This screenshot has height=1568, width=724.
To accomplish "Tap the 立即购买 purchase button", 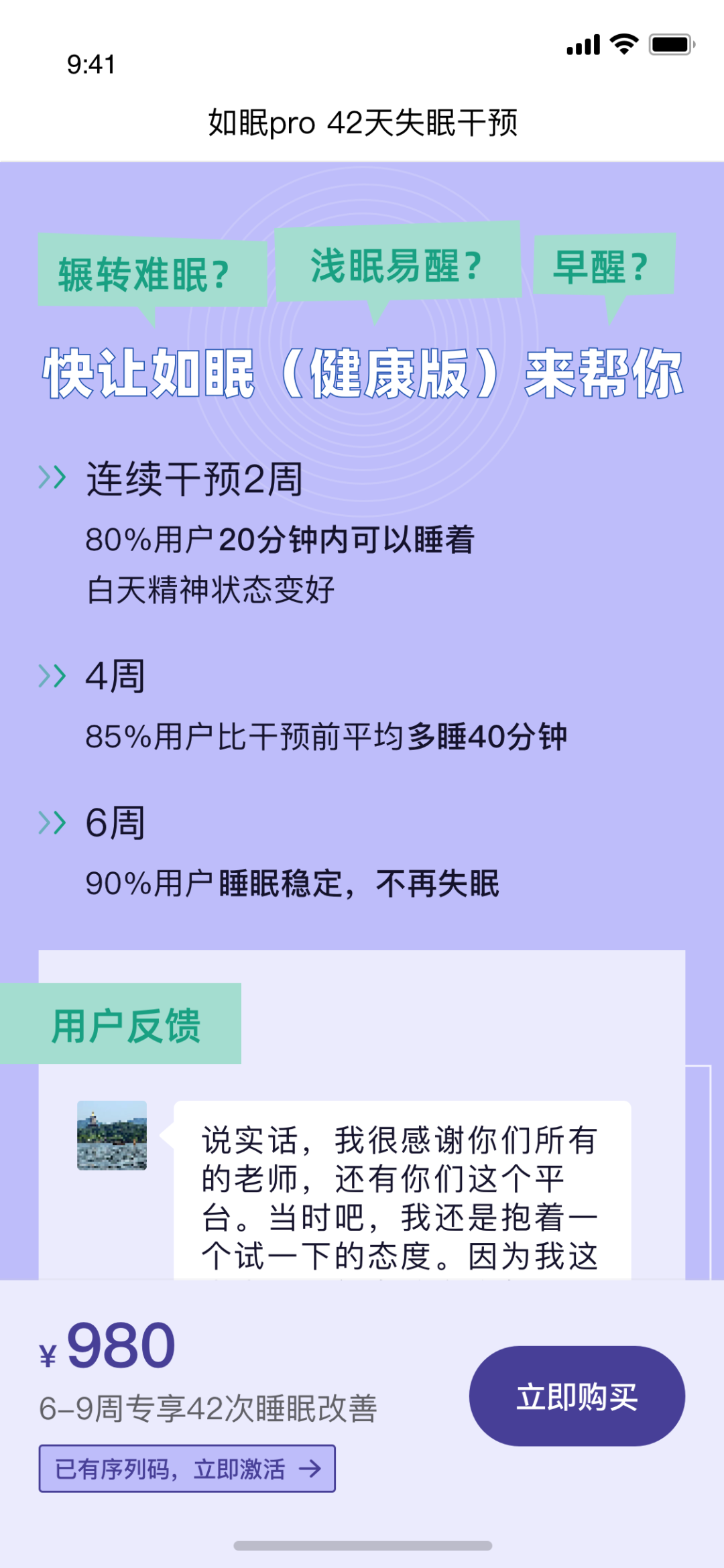I will pyautogui.click(x=577, y=1396).
